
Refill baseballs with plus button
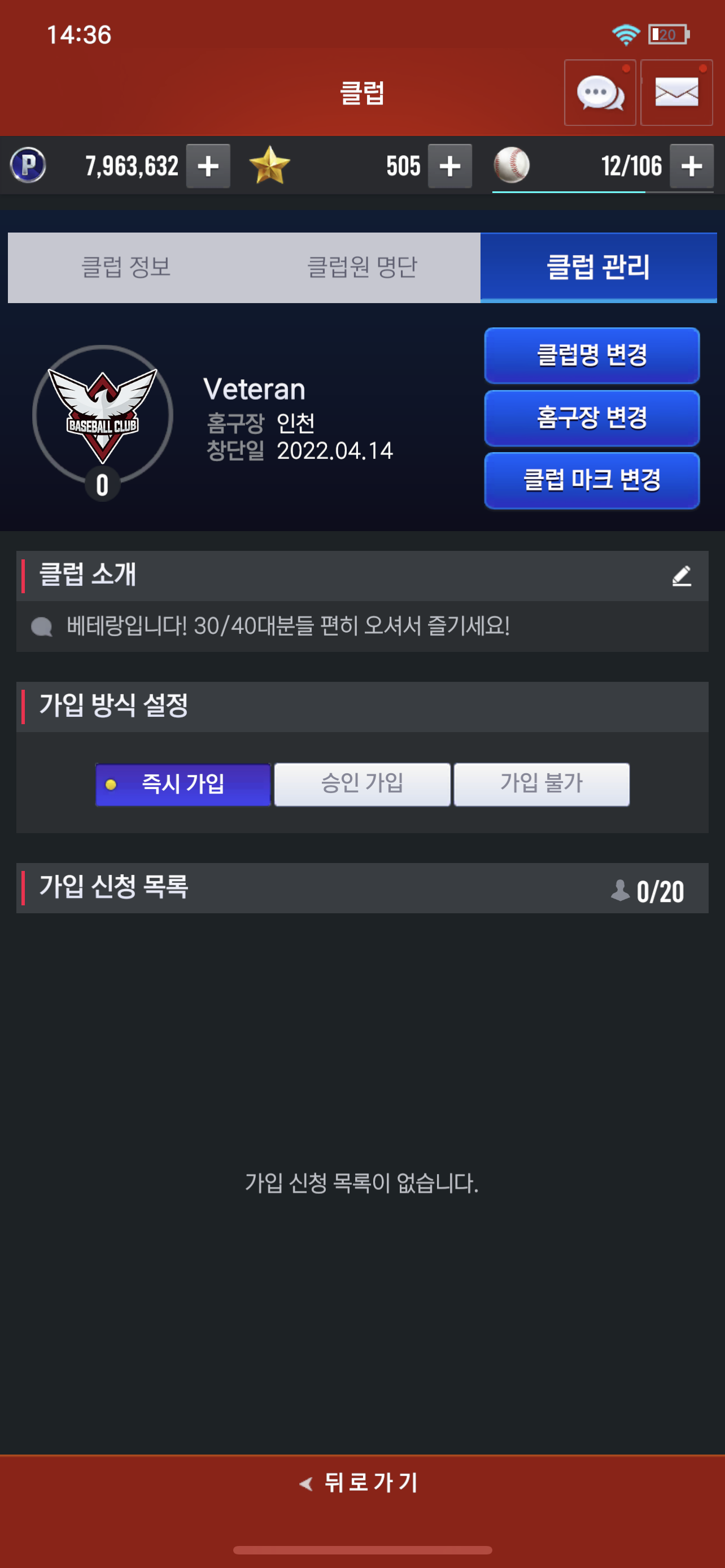point(692,165)
